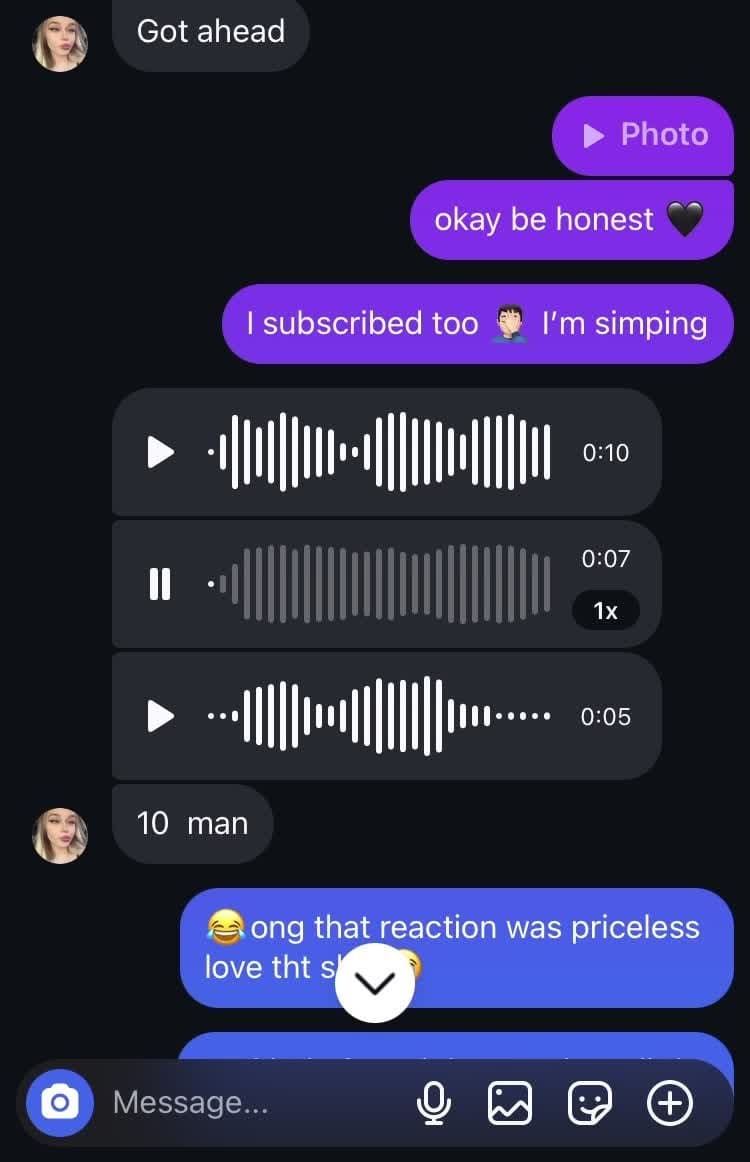Open the avatar beside the '10 man' message
This screenshot has width=750, height=1162.
pos(60,836)
